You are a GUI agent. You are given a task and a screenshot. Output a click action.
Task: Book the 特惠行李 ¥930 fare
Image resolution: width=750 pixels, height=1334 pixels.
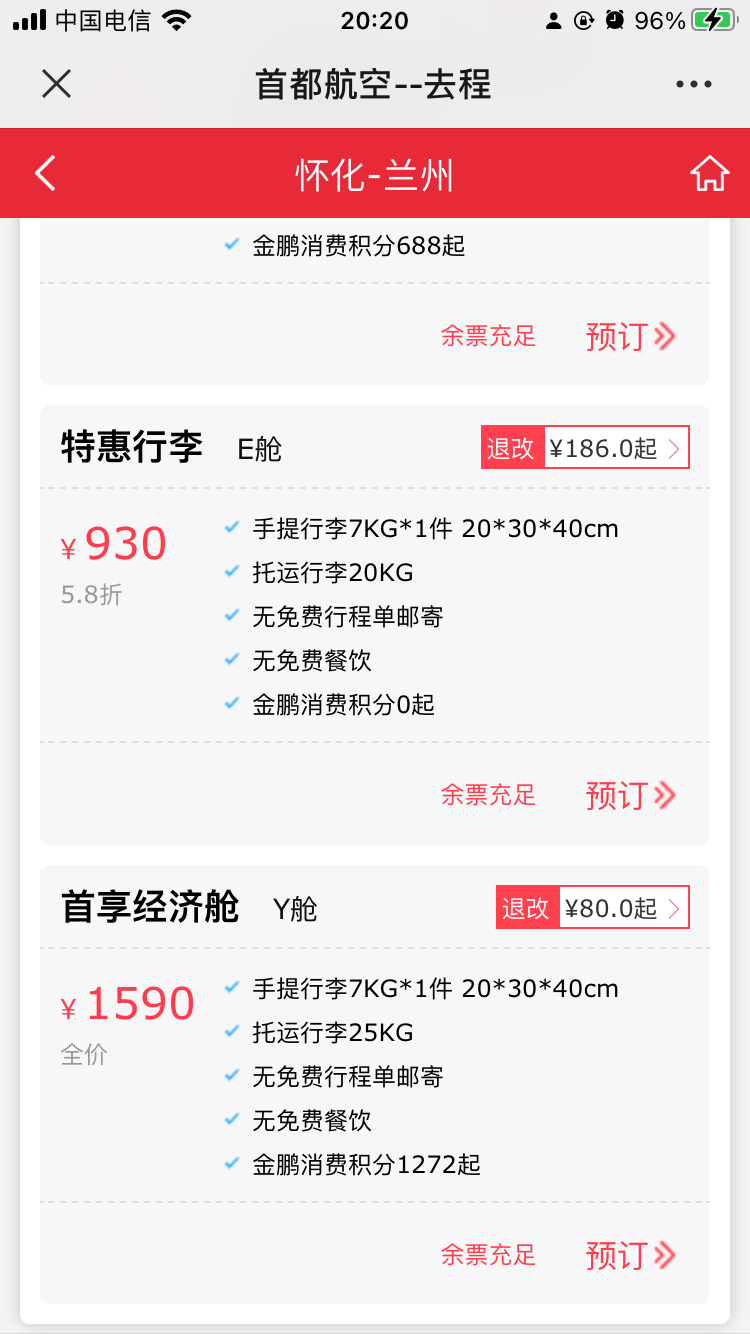pos(631,796)
